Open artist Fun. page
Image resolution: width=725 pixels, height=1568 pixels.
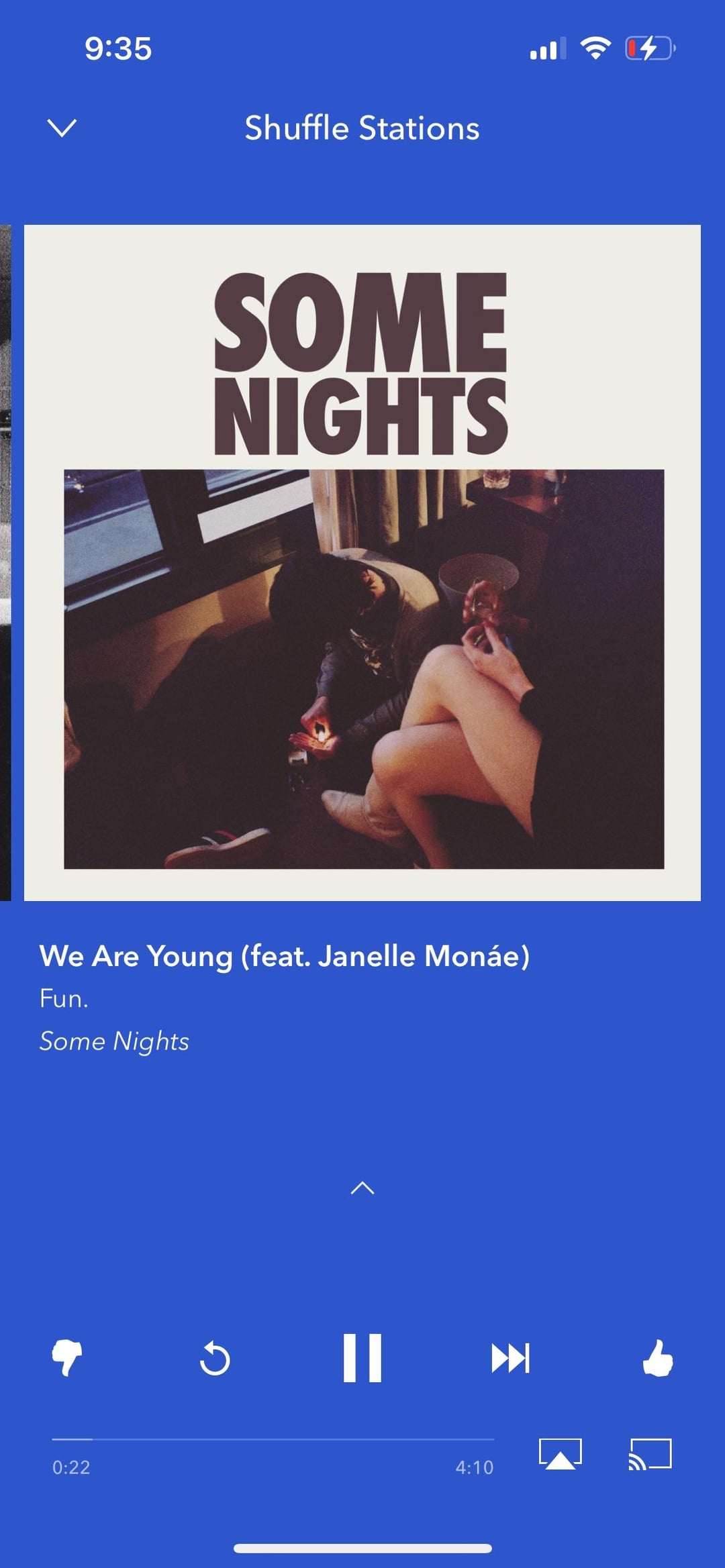(x=64, y=998)
